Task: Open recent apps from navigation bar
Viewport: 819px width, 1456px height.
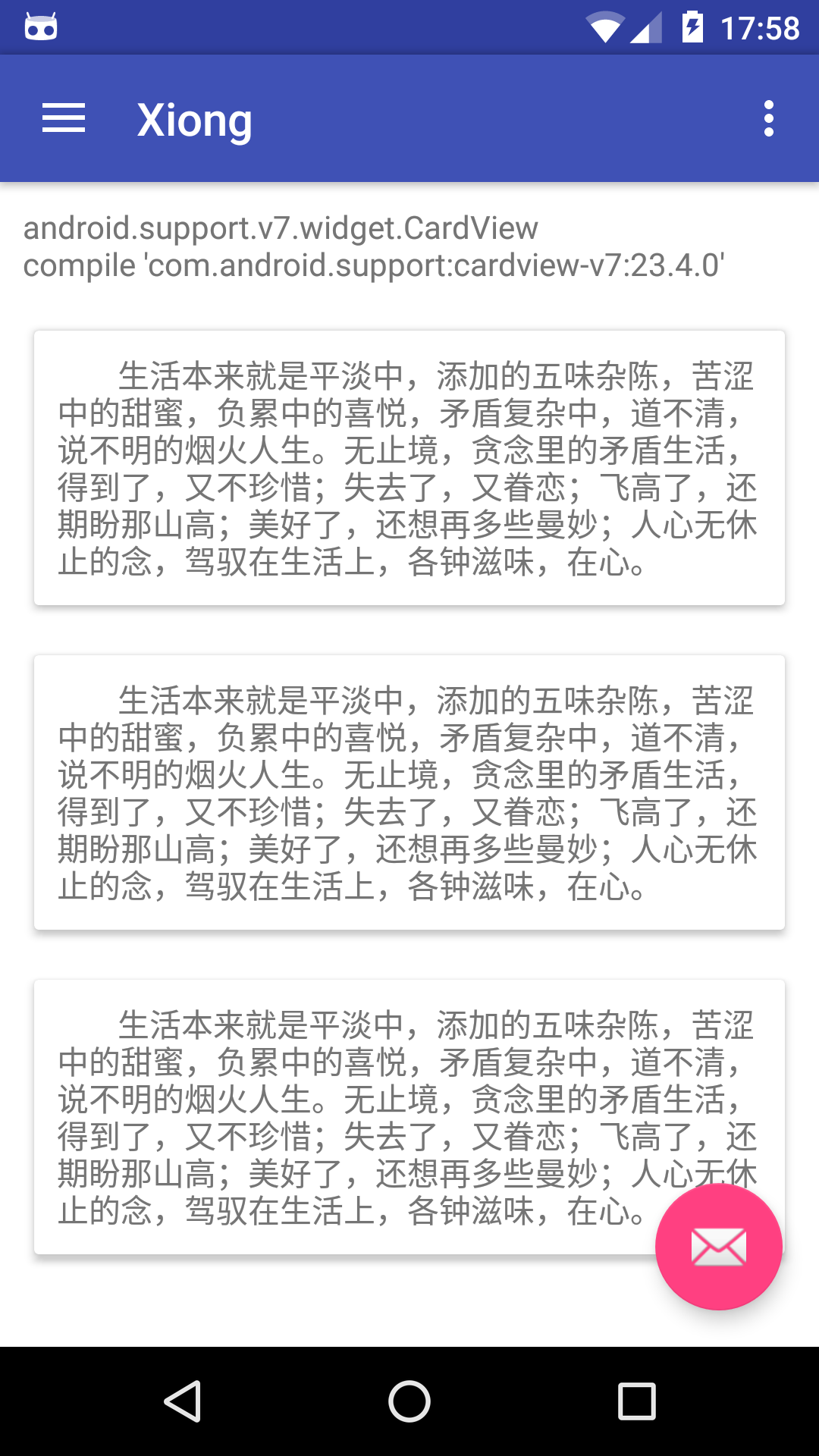Action: [637, 1401]
